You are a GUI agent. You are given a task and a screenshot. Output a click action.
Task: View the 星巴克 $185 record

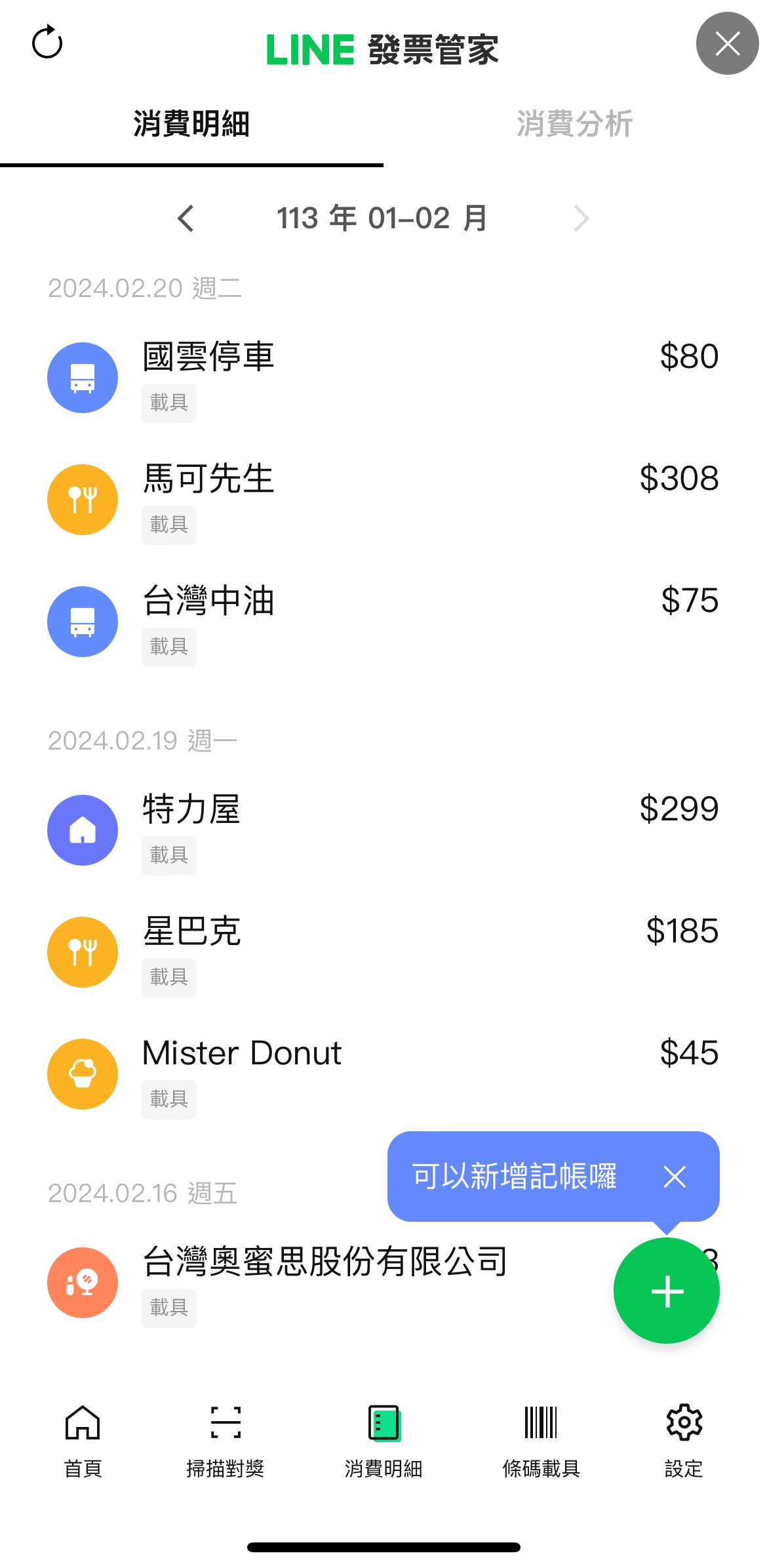pyautogui.click(x=383, y=953)
